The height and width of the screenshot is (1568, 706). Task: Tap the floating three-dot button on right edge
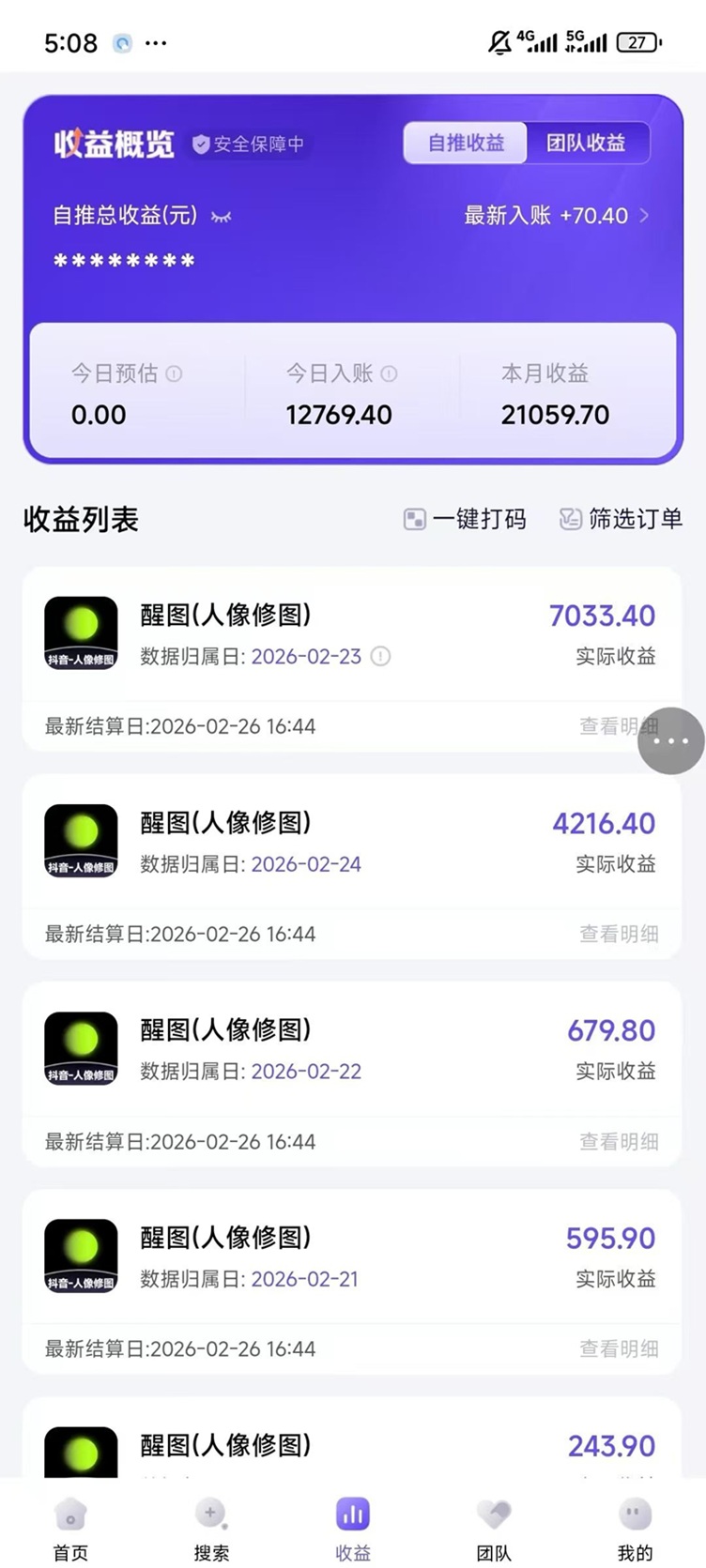tap(671, 740)
